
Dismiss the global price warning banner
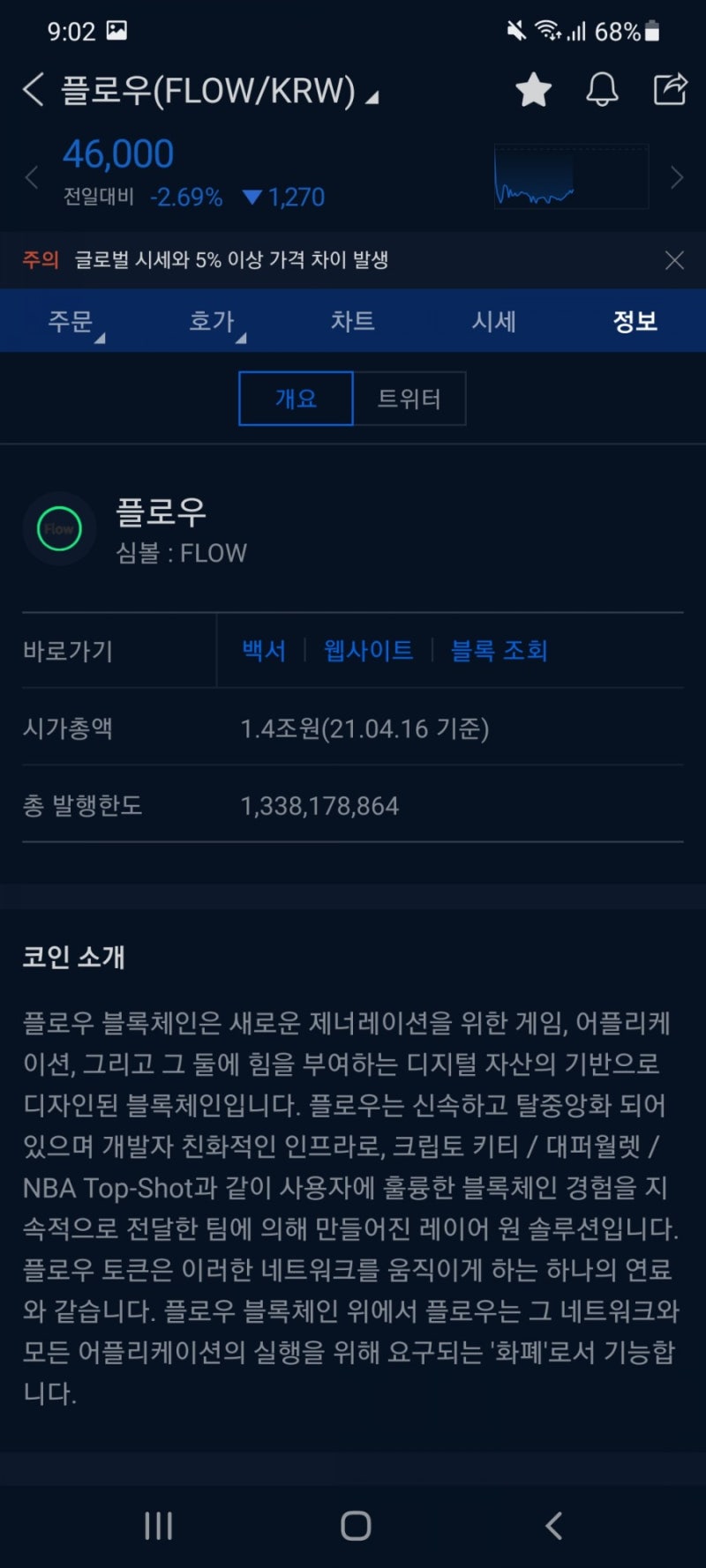(675, 260)
